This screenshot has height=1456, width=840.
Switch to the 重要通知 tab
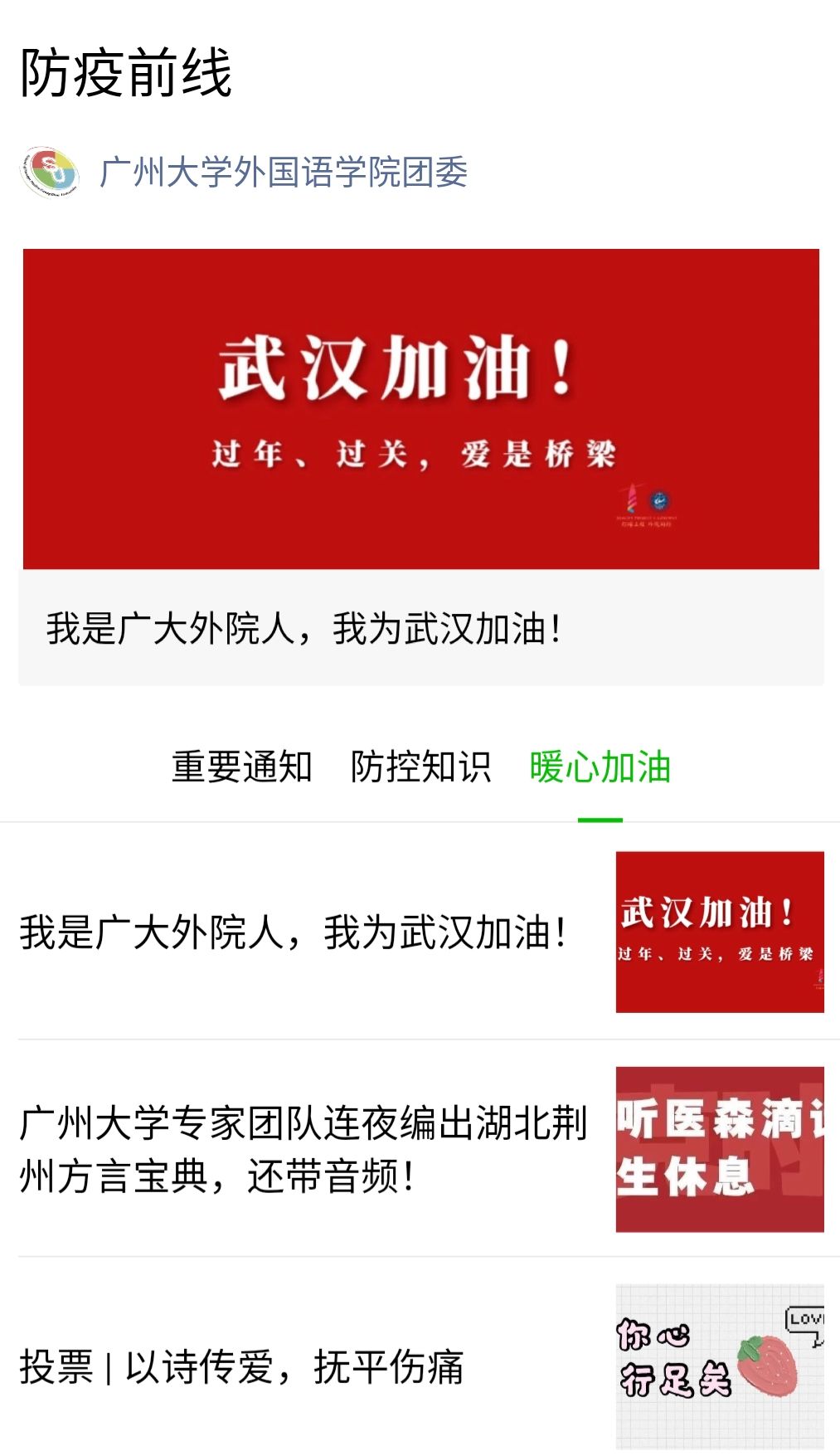(x=241, y=767)
